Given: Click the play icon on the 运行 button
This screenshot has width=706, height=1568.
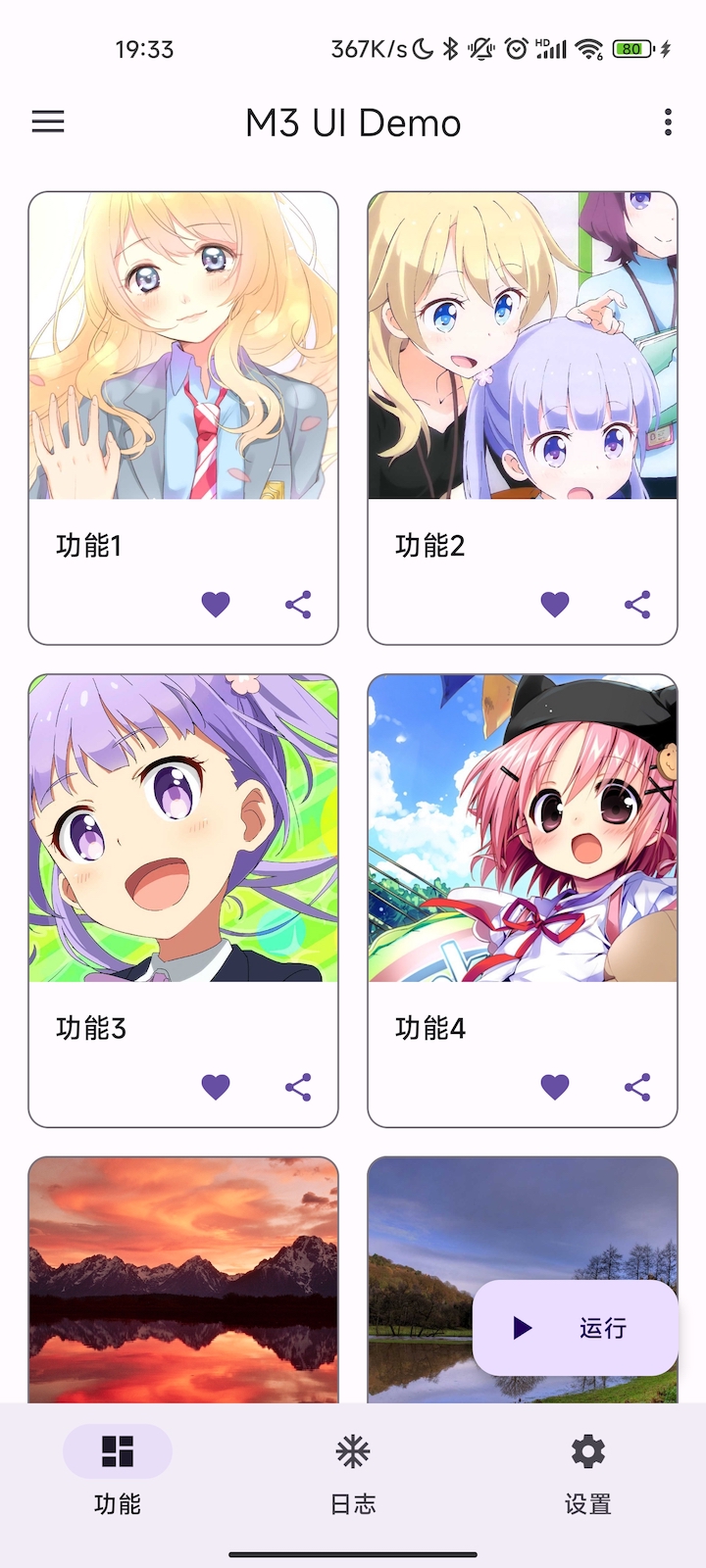Looking at the screenshot, I should 521,1328.
